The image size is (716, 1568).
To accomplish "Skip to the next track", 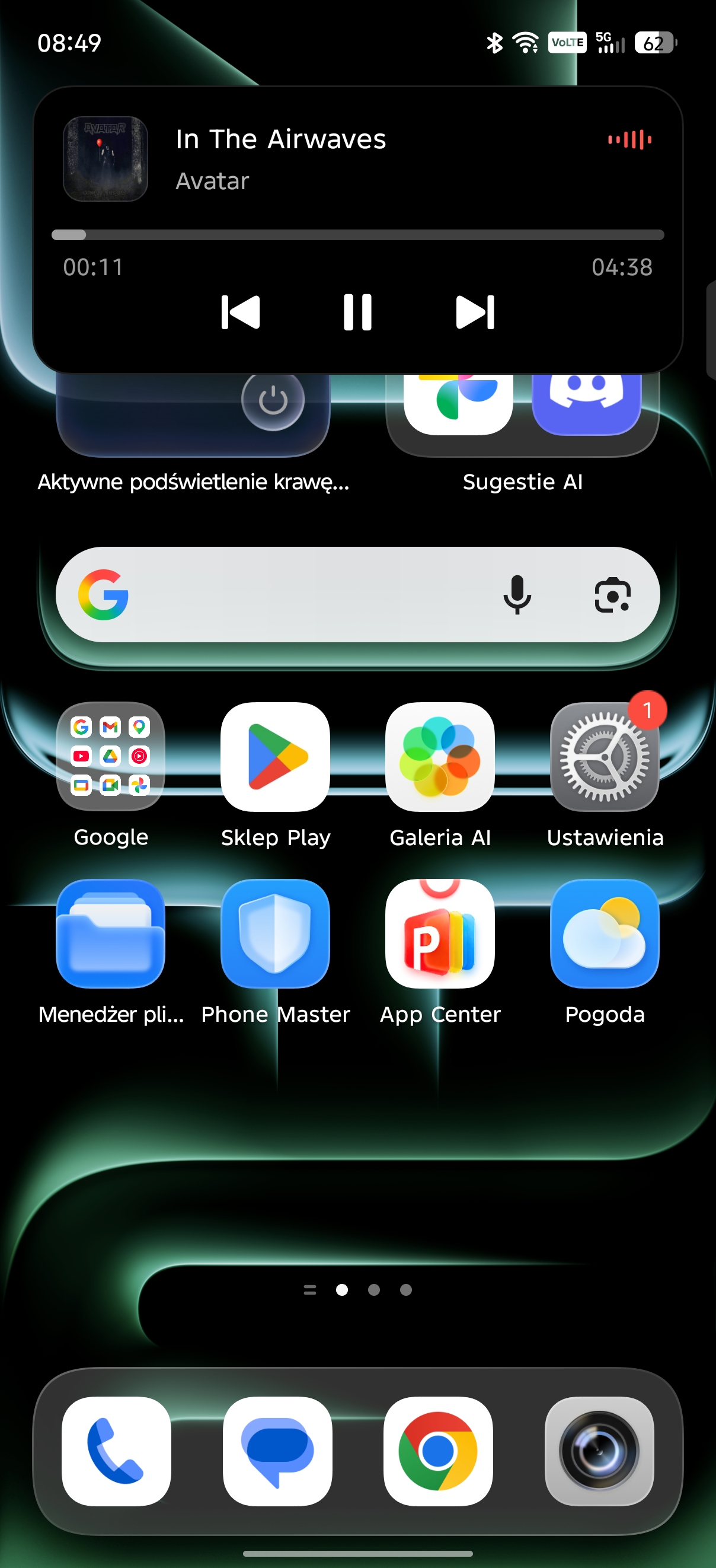I will tap(475, 313).
